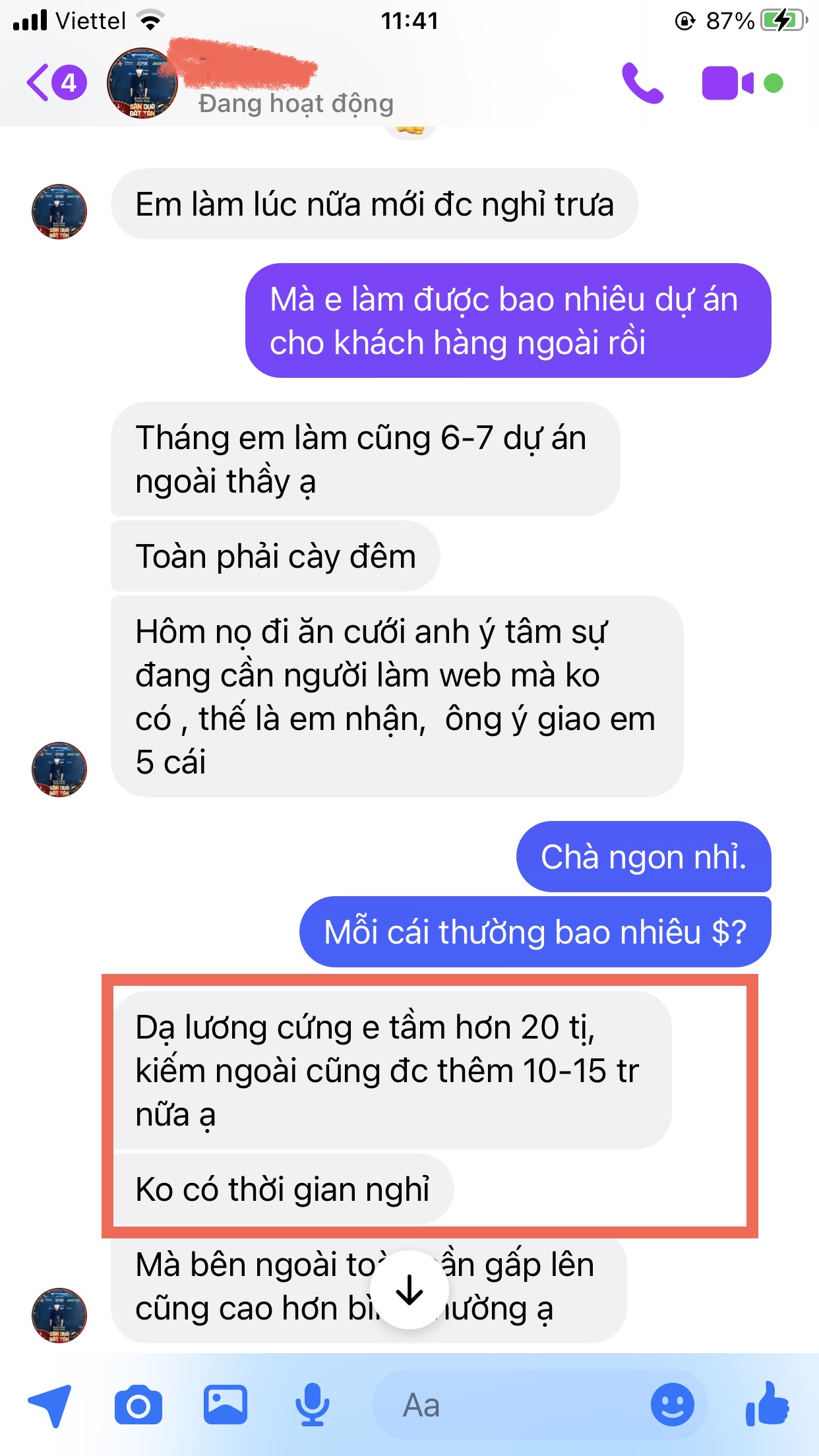The height and width of the screenshot is (1456, 819).
Task: Send a thumbs-up like
Action: 768,1405
